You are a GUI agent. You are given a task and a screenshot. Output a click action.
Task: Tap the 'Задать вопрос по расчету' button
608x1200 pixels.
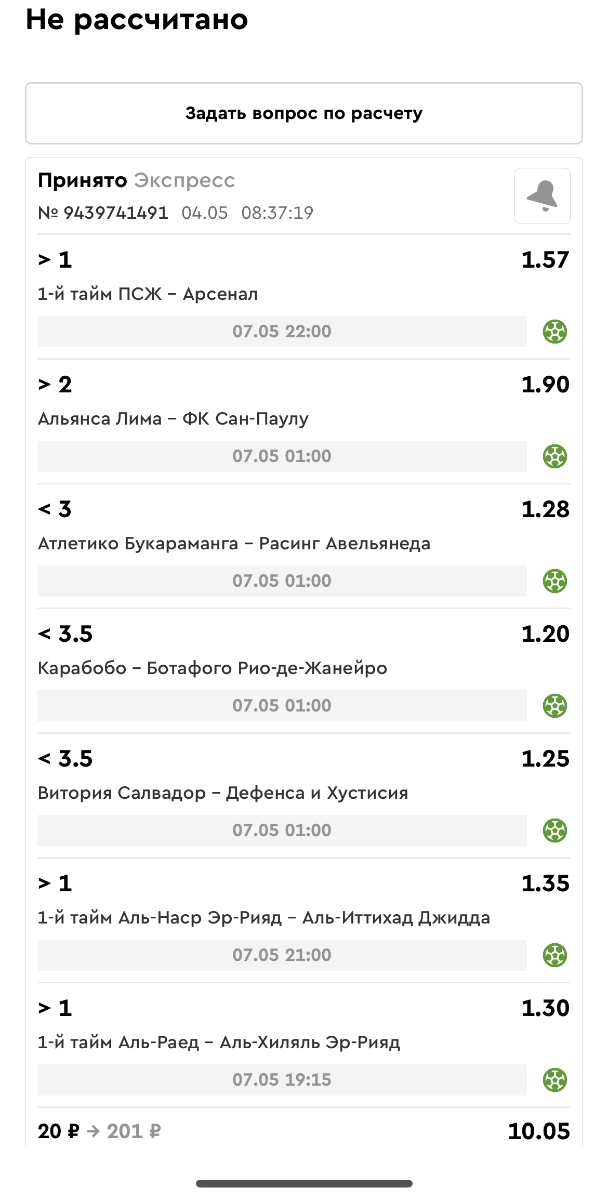pos(304,113)
